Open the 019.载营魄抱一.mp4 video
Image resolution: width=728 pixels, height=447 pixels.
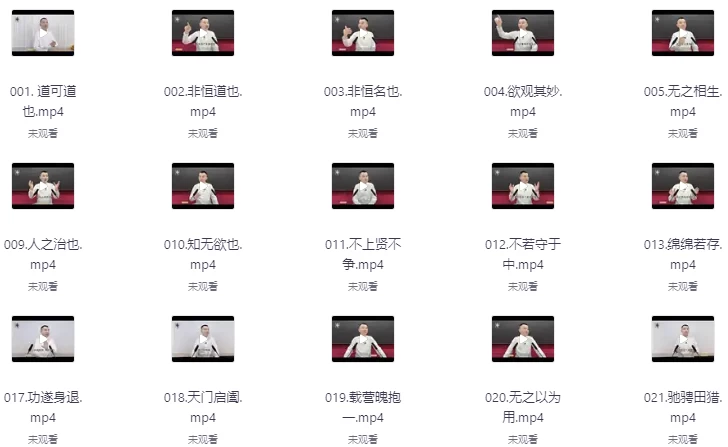(363, 339)
